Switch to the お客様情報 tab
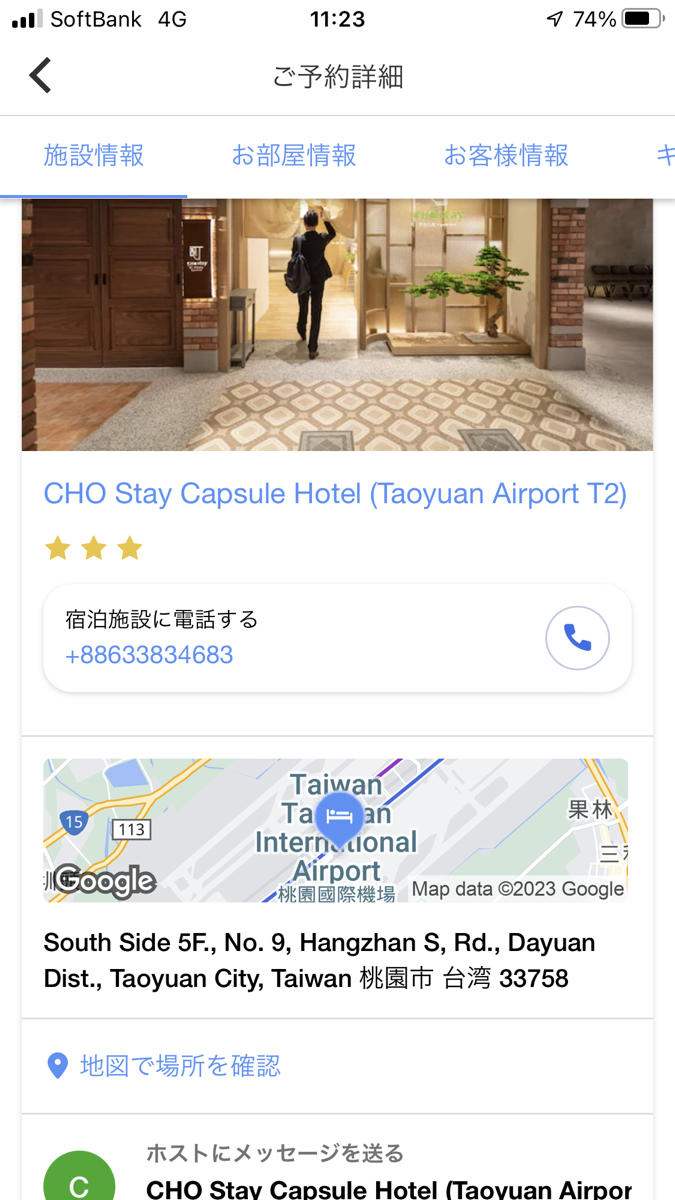This screenshot has width=675, height=1200. 506,155
